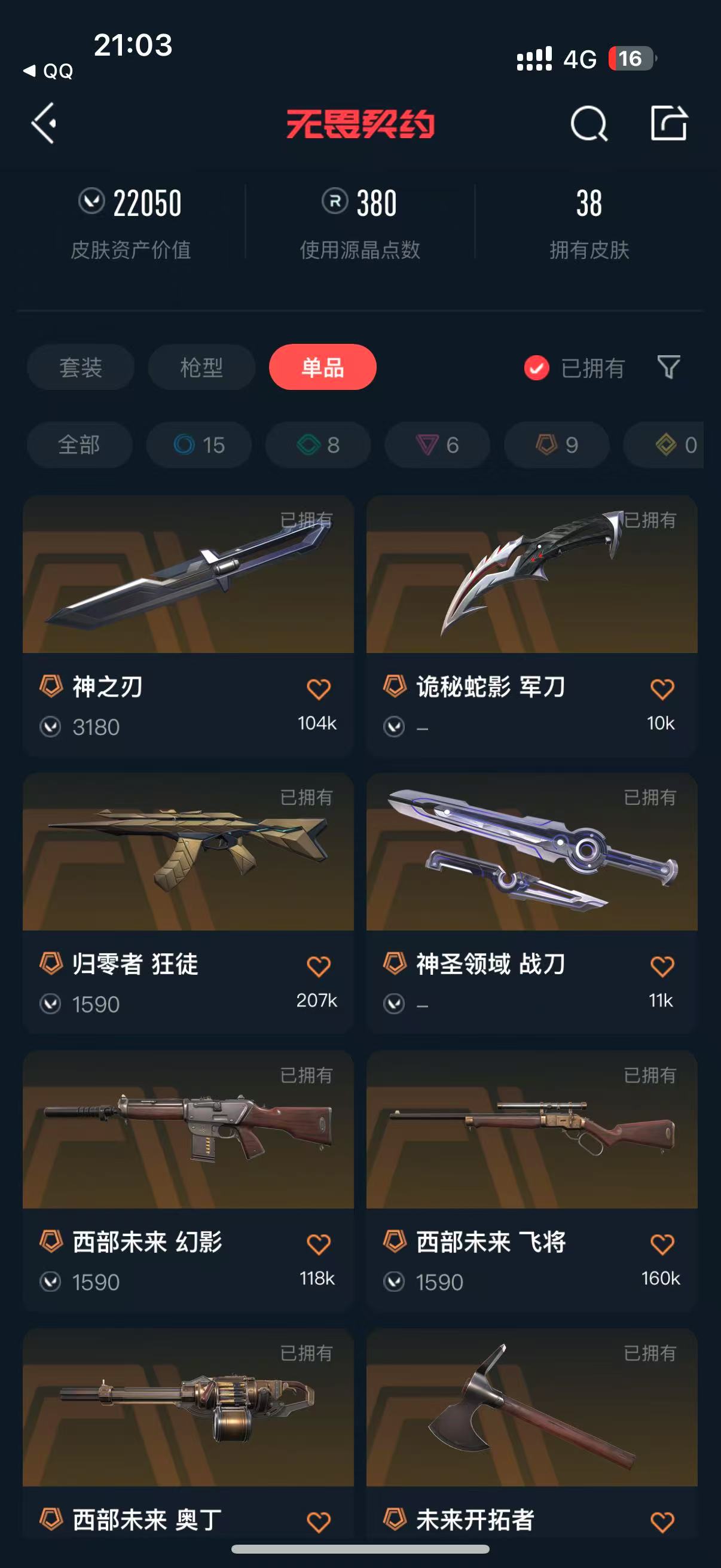Select the 全部 rarity chip
The height and width of the screenshot is (1568, 721).
click(79, 445)
